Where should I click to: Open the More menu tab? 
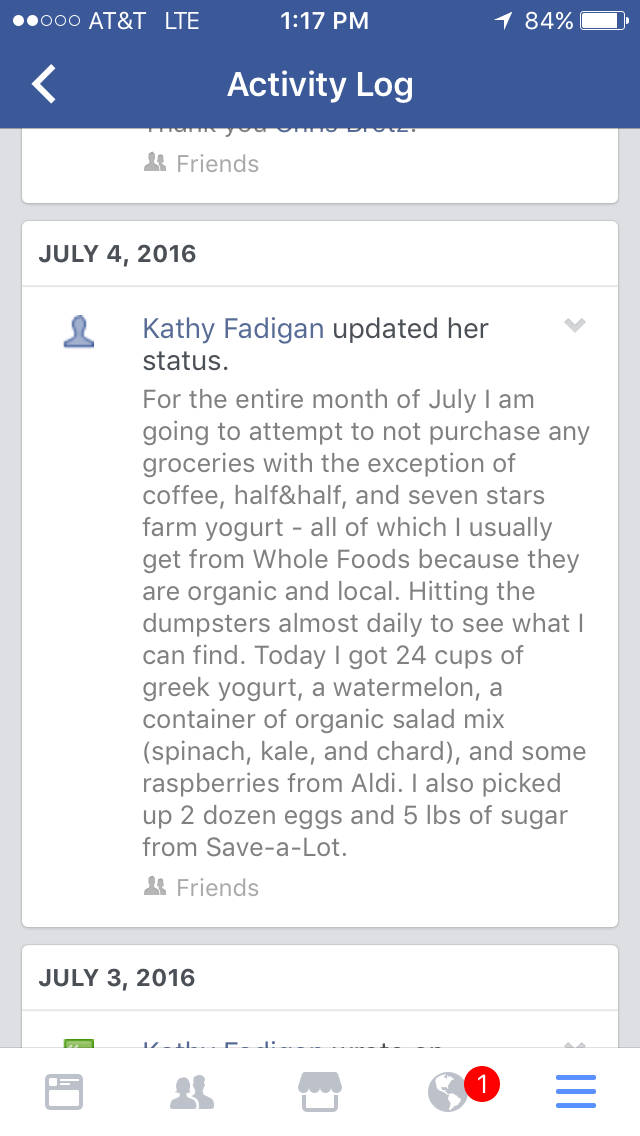pos(576,1092)
